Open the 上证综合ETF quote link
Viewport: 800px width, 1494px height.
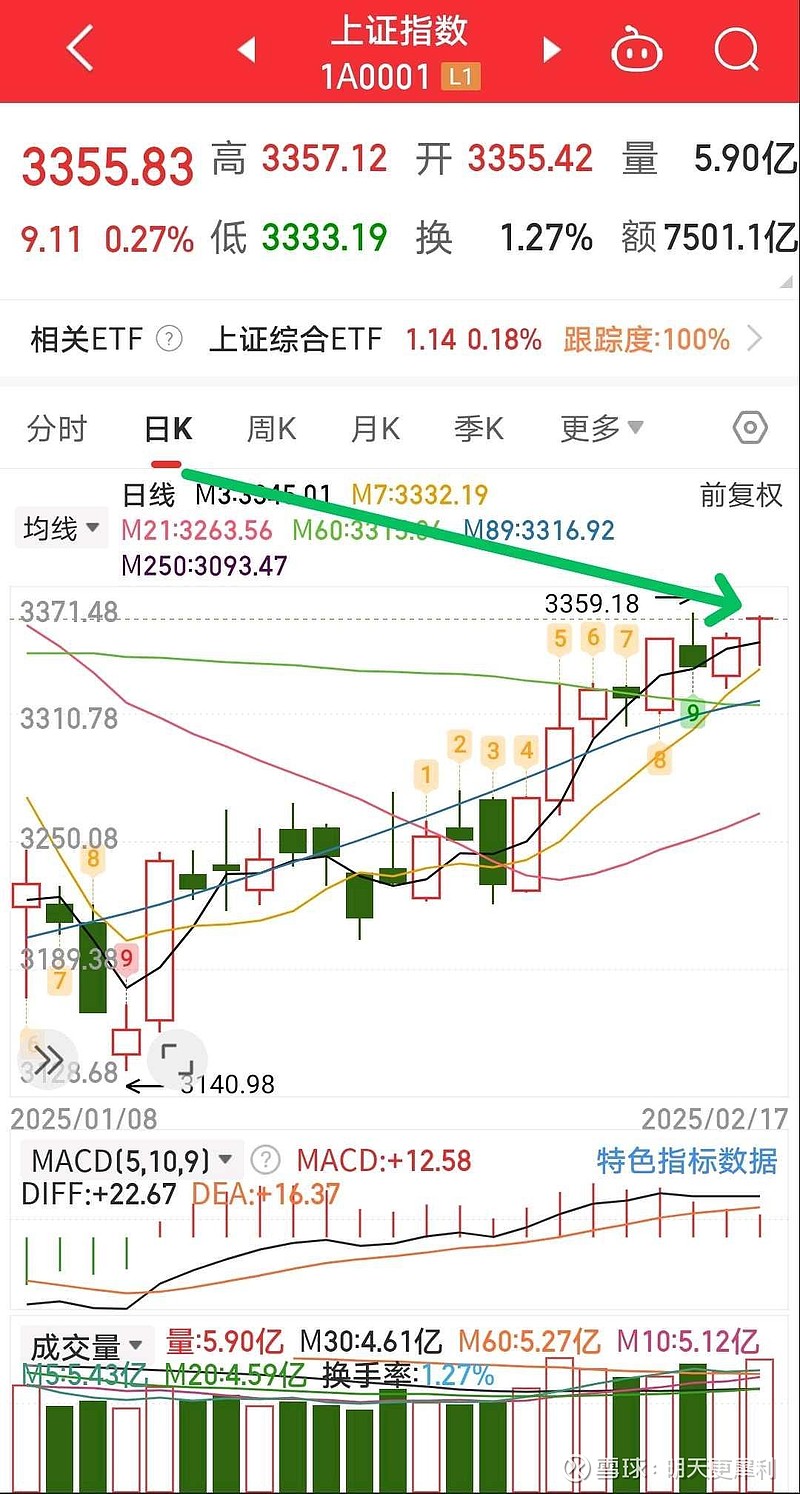(295, 339)
